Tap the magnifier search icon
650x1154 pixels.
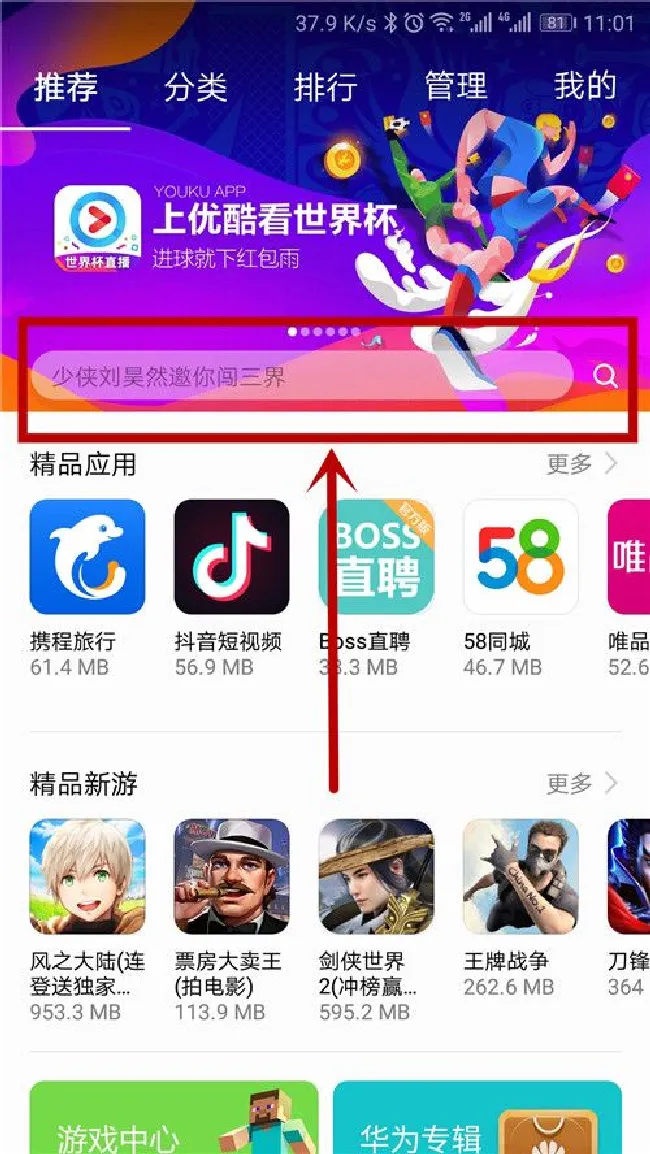[x=605, y=376]
